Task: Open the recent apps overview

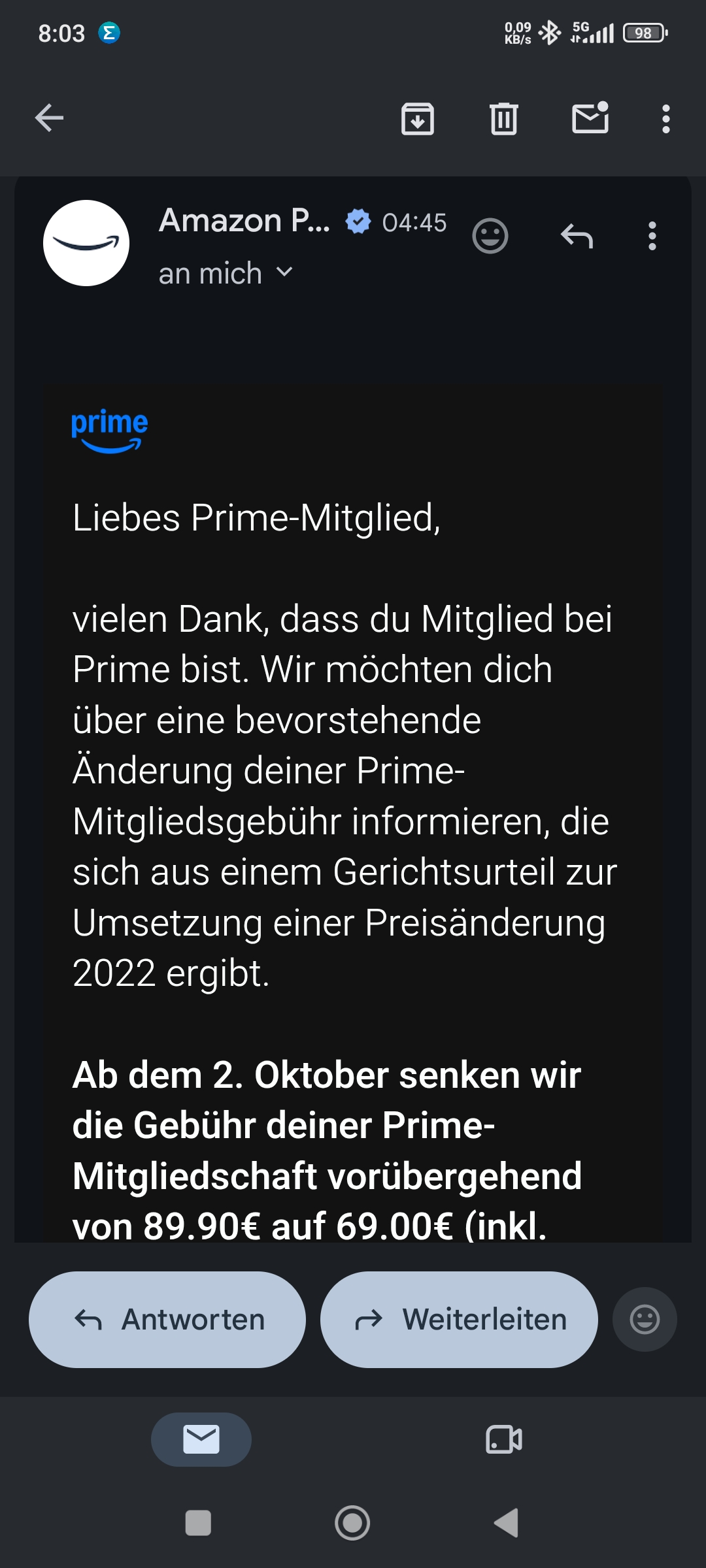Action: click(198, 1523)
